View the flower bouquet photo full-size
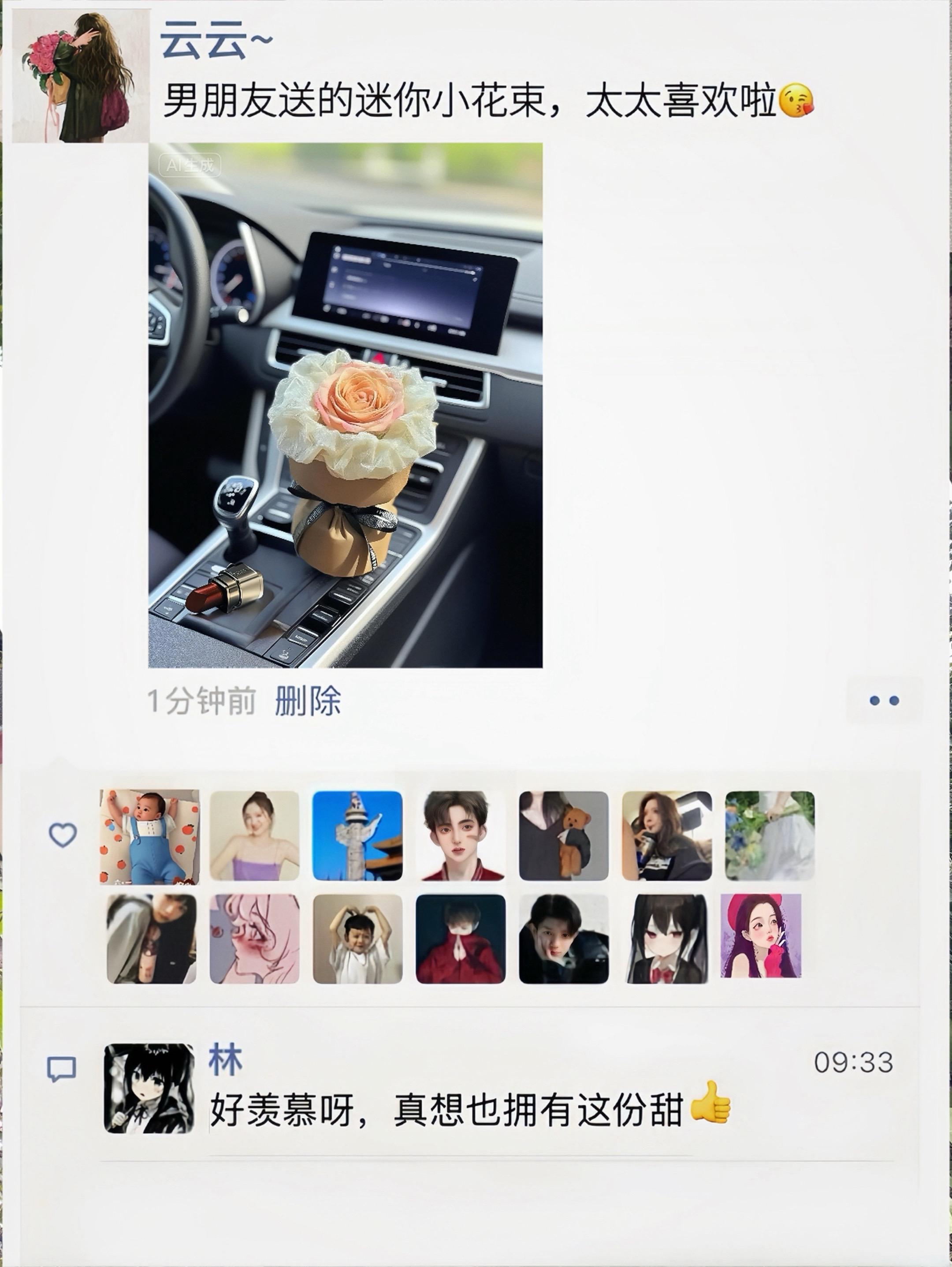This screenshot has width=952, height=1267. point(346,405)
